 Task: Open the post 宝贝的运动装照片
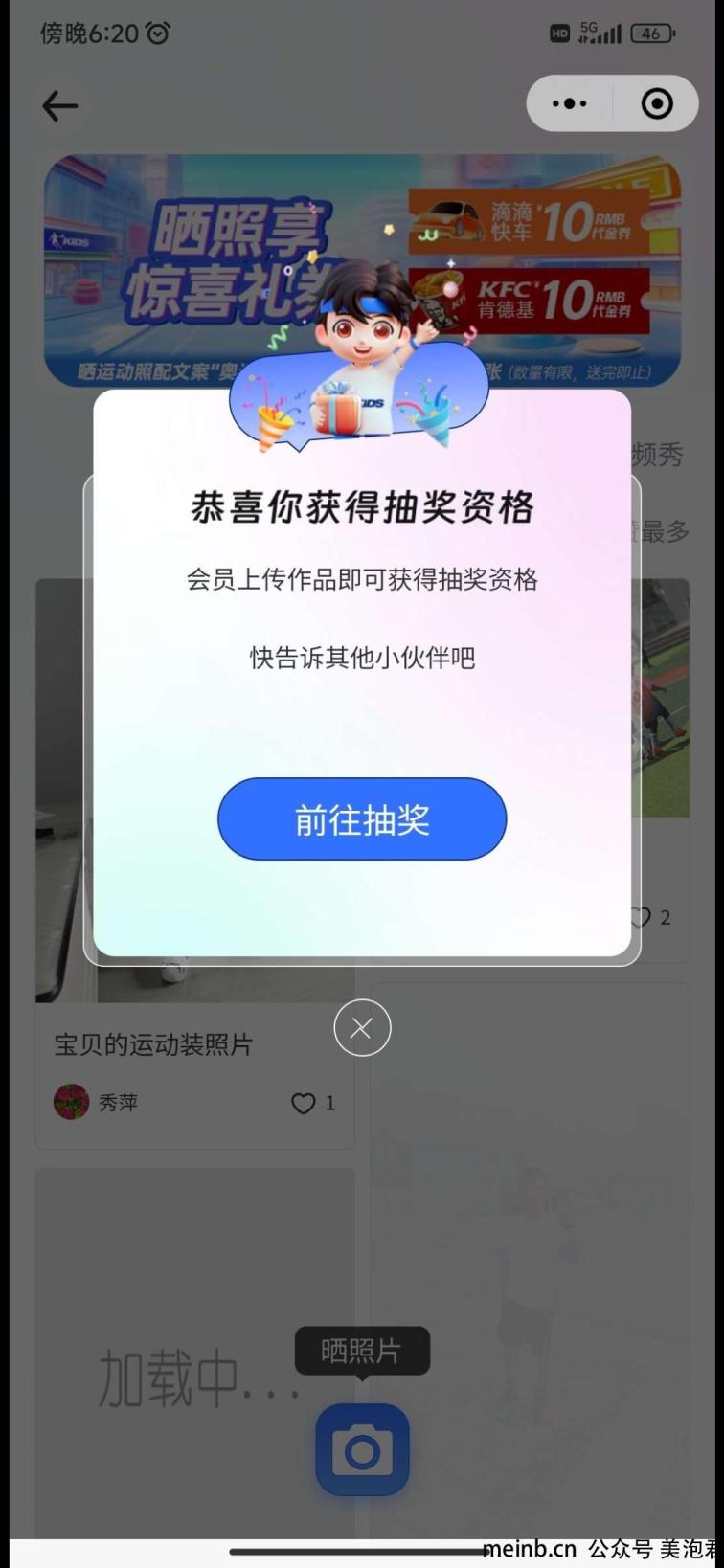pos(153,1044)
